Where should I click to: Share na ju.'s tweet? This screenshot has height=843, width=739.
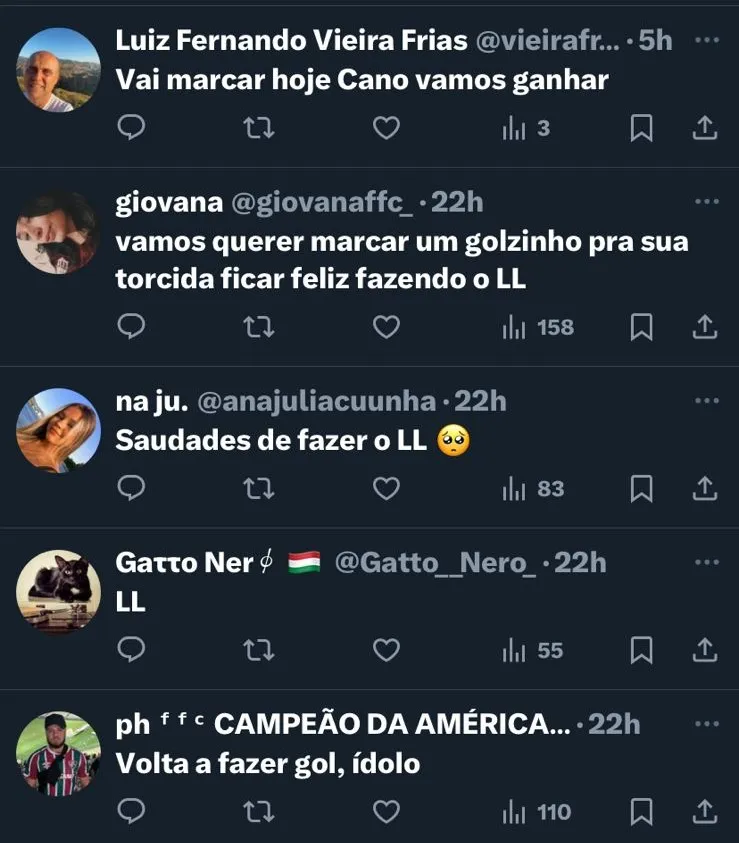click(704, 488)
